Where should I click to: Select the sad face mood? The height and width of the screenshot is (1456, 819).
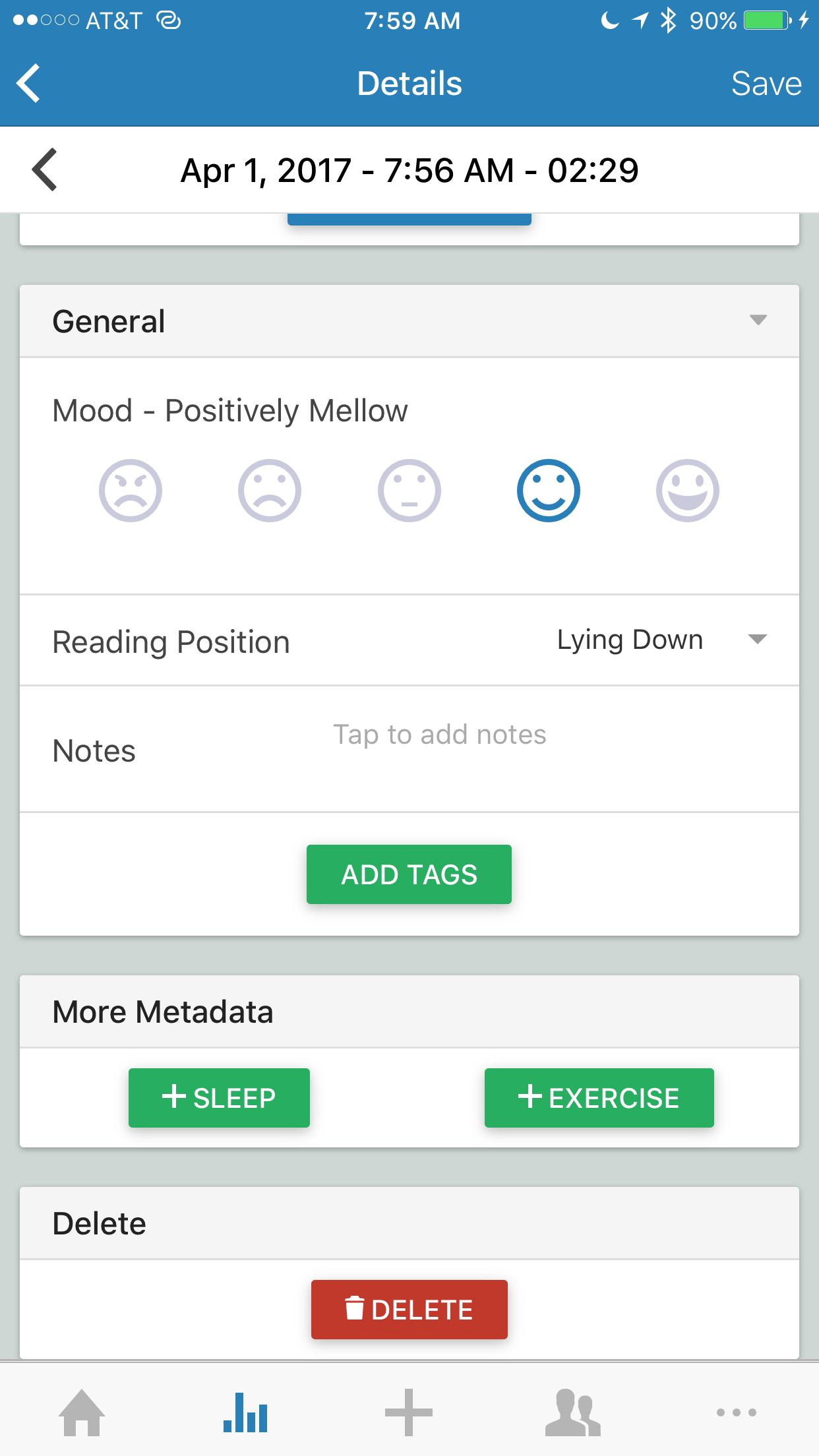(270, 491)
